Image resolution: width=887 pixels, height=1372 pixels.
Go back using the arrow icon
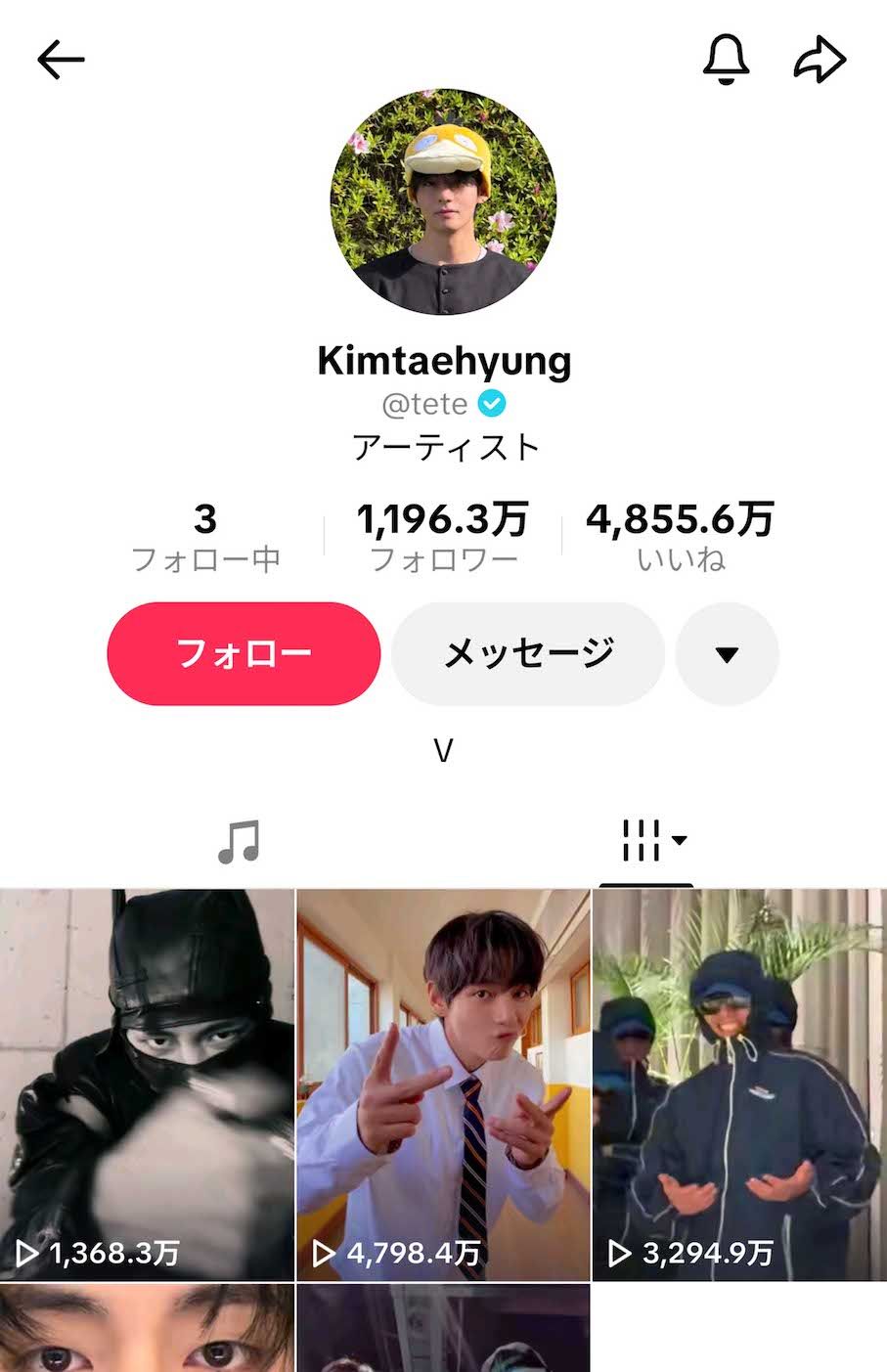click(x=61, y=61)
